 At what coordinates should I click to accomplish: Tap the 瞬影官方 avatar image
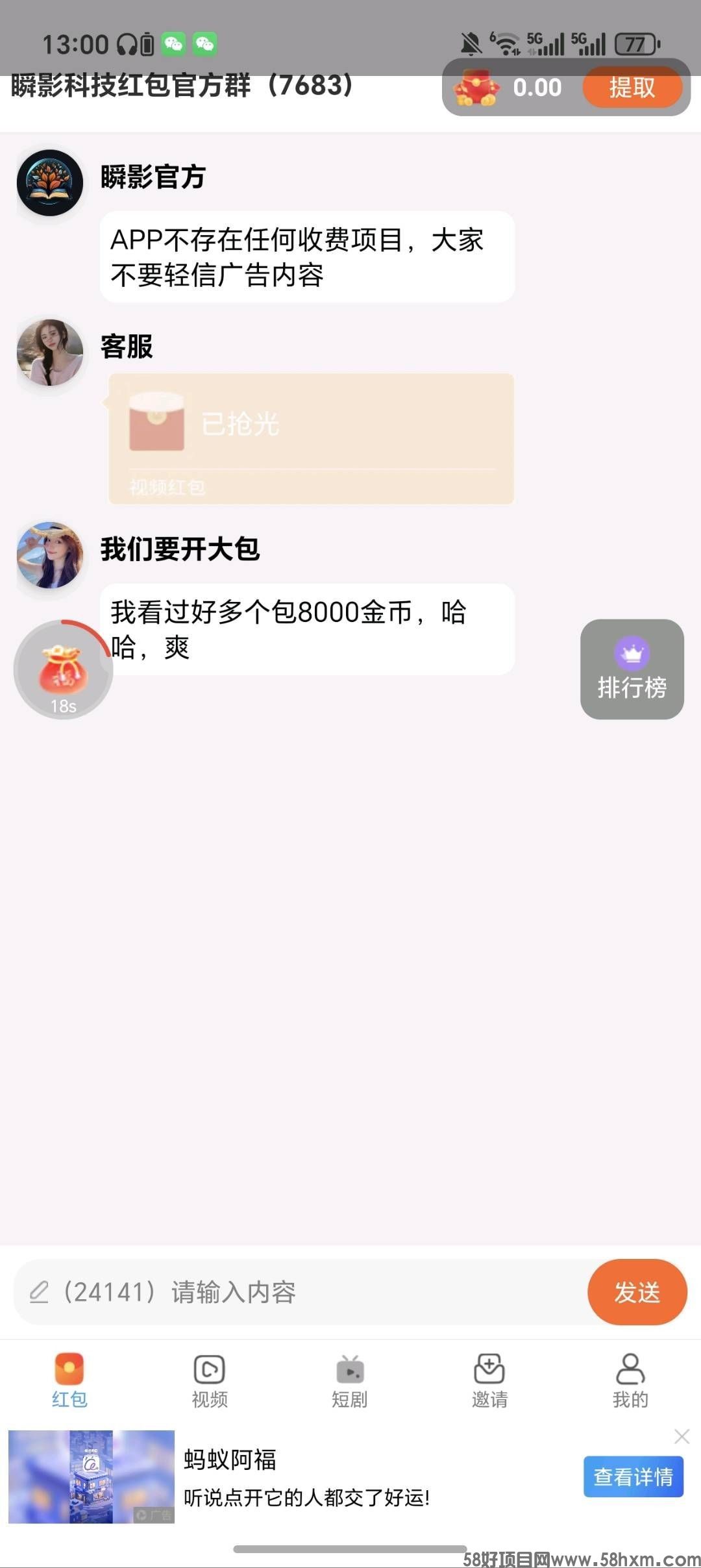[50, 182]
